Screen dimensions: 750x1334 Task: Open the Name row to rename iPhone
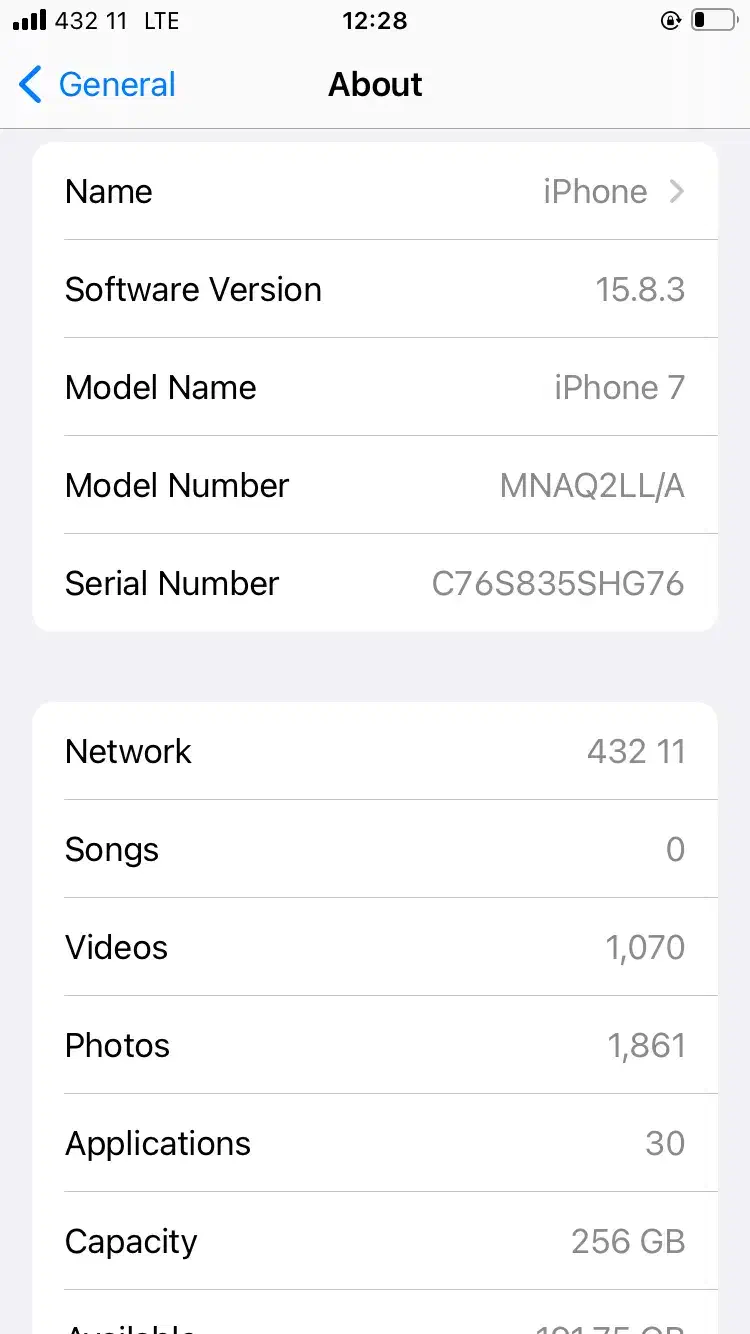coord(375,191)
